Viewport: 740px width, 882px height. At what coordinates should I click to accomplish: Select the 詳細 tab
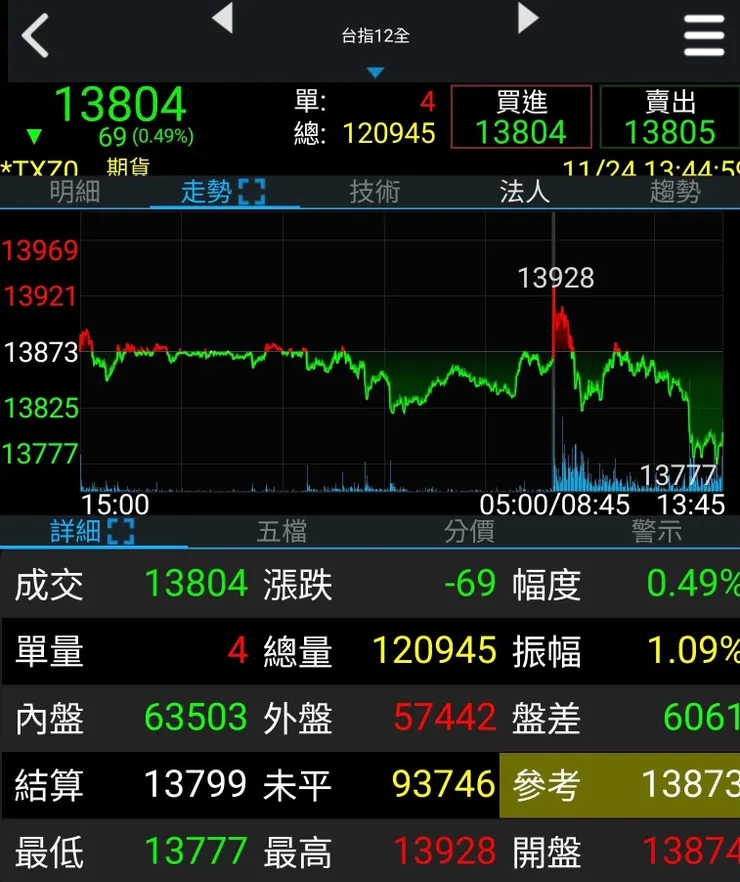pyautogui.click(x=92, y=531)
